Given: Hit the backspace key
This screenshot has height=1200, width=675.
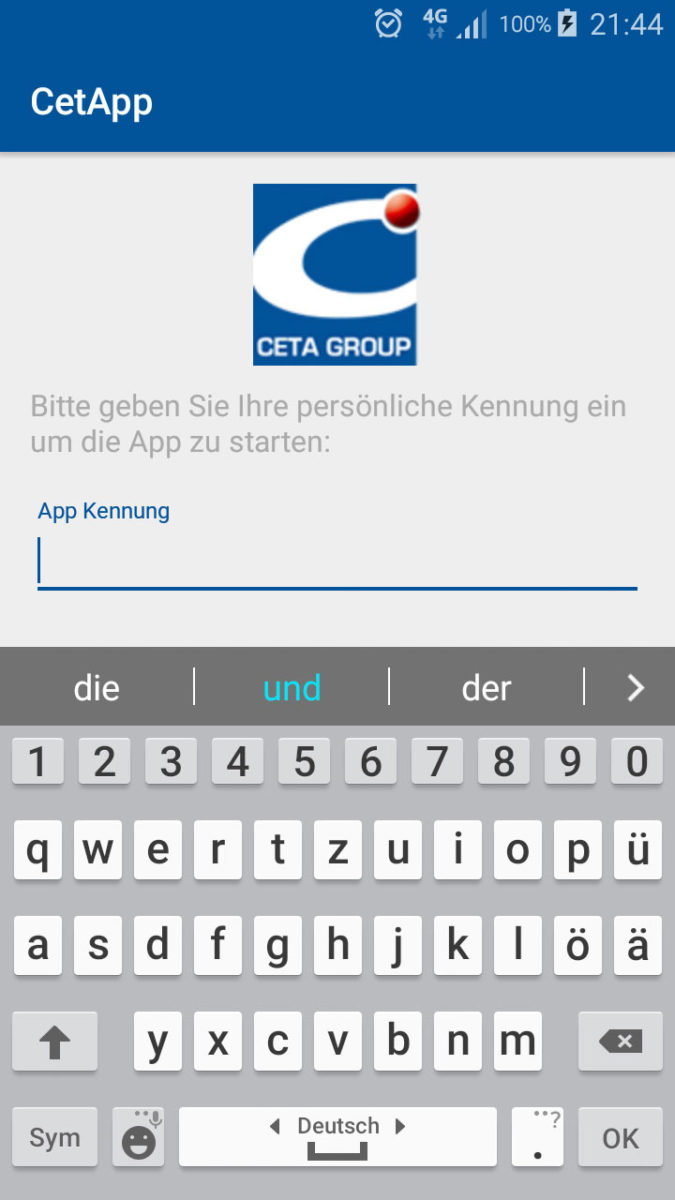Looking at the screenshot, I should tap(620, 1042).
